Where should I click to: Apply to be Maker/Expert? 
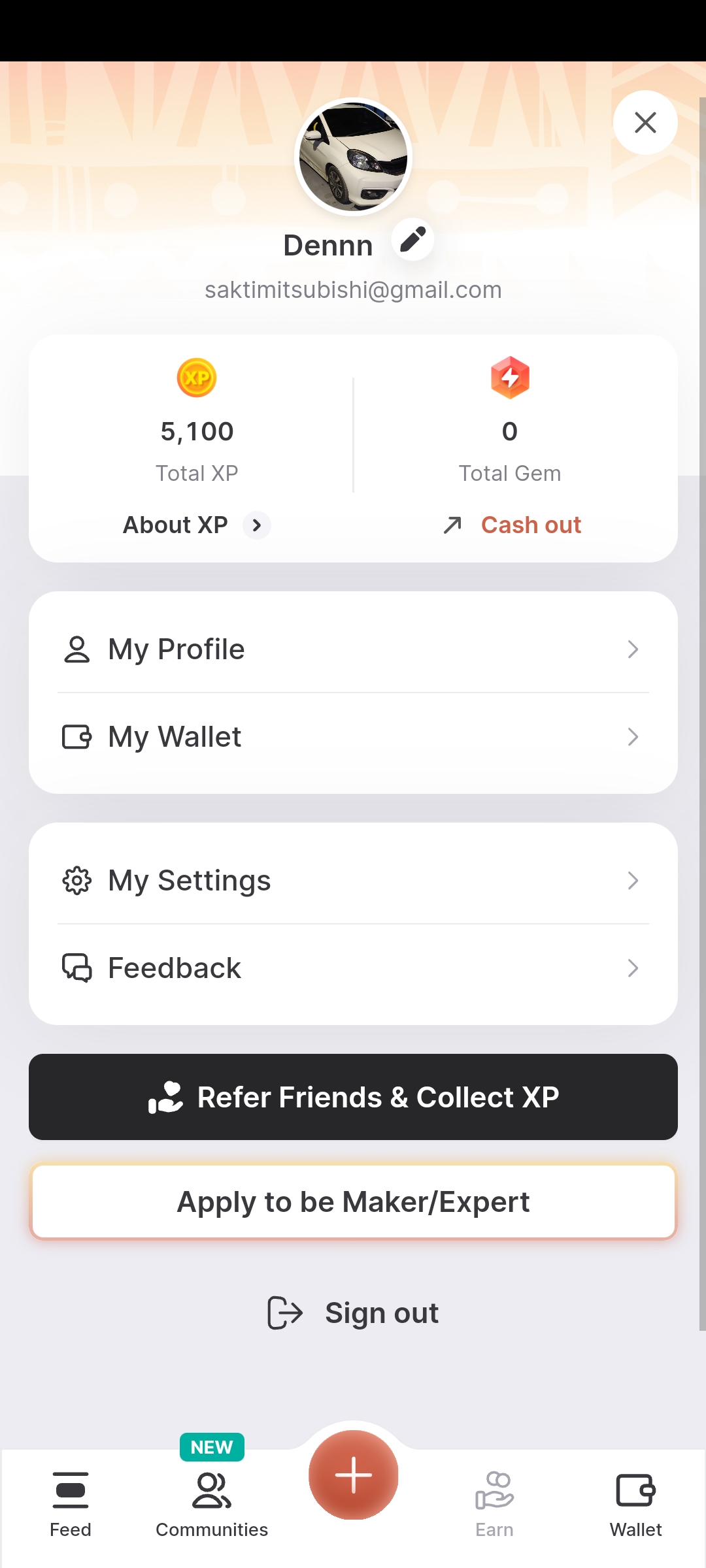(x=353, y=1202)
